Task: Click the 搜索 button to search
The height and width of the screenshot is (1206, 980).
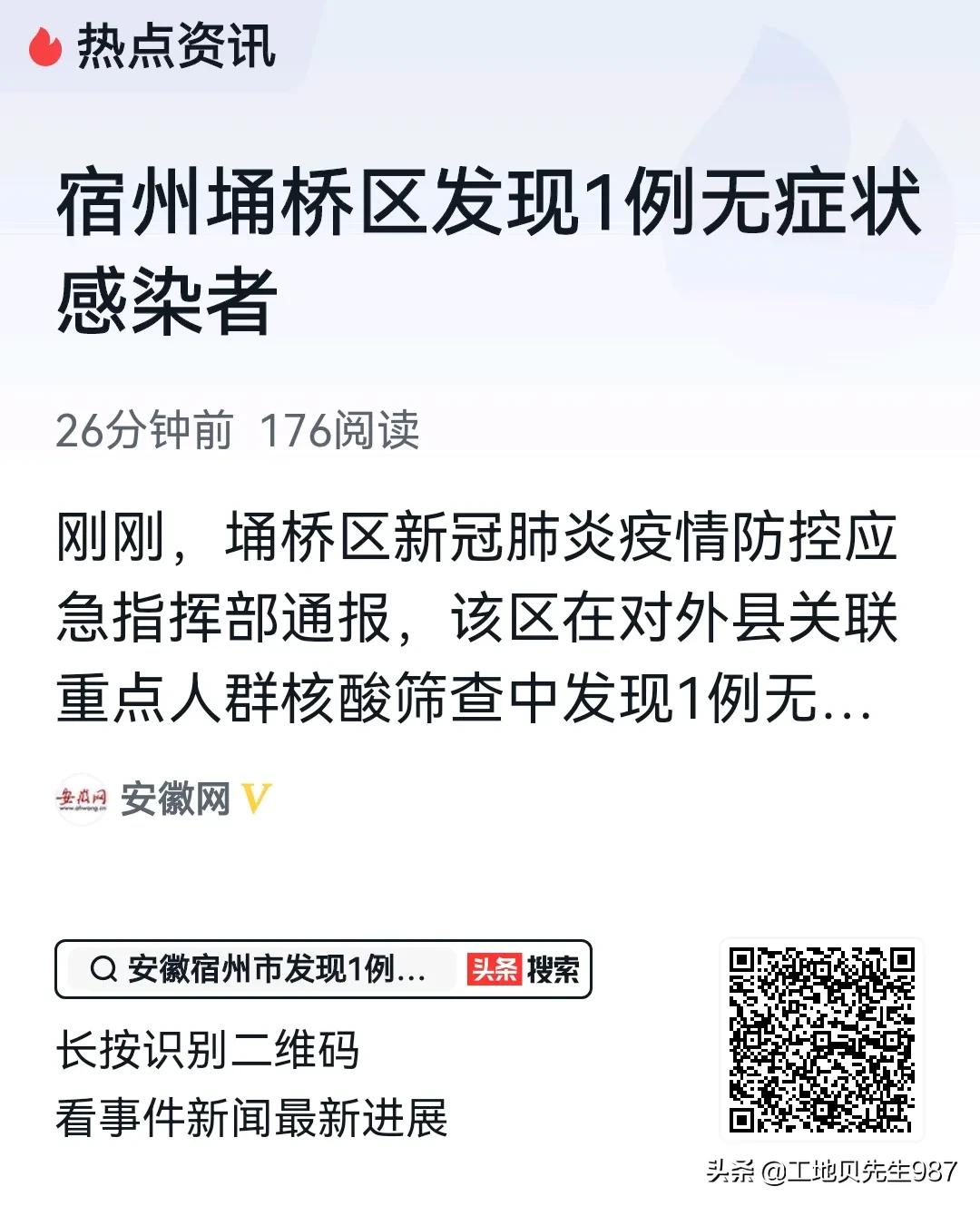Action: pos(554,970)
